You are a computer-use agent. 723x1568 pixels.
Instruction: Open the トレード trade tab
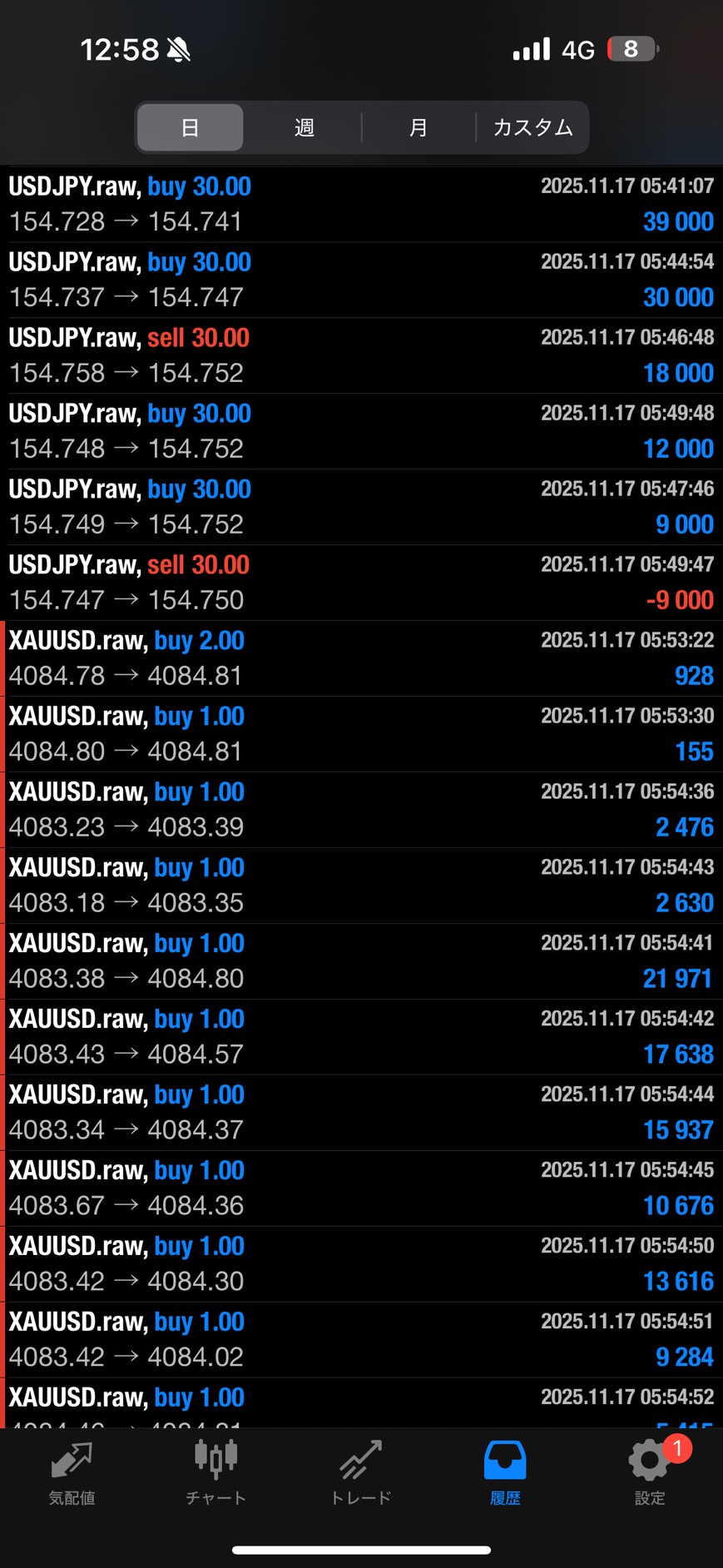coord(360,1474)
